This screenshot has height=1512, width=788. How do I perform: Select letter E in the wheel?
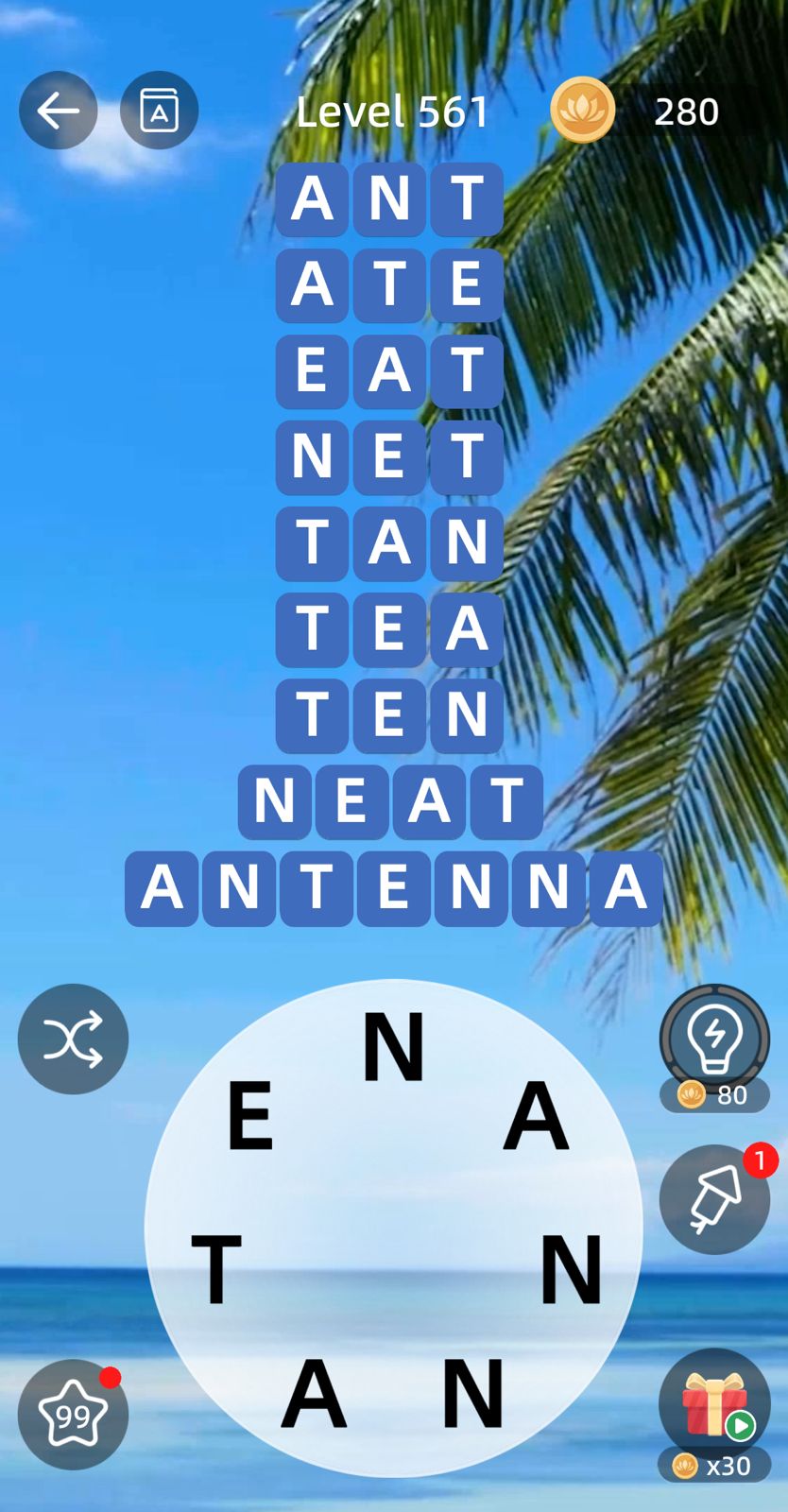[x=250, y=1116]
